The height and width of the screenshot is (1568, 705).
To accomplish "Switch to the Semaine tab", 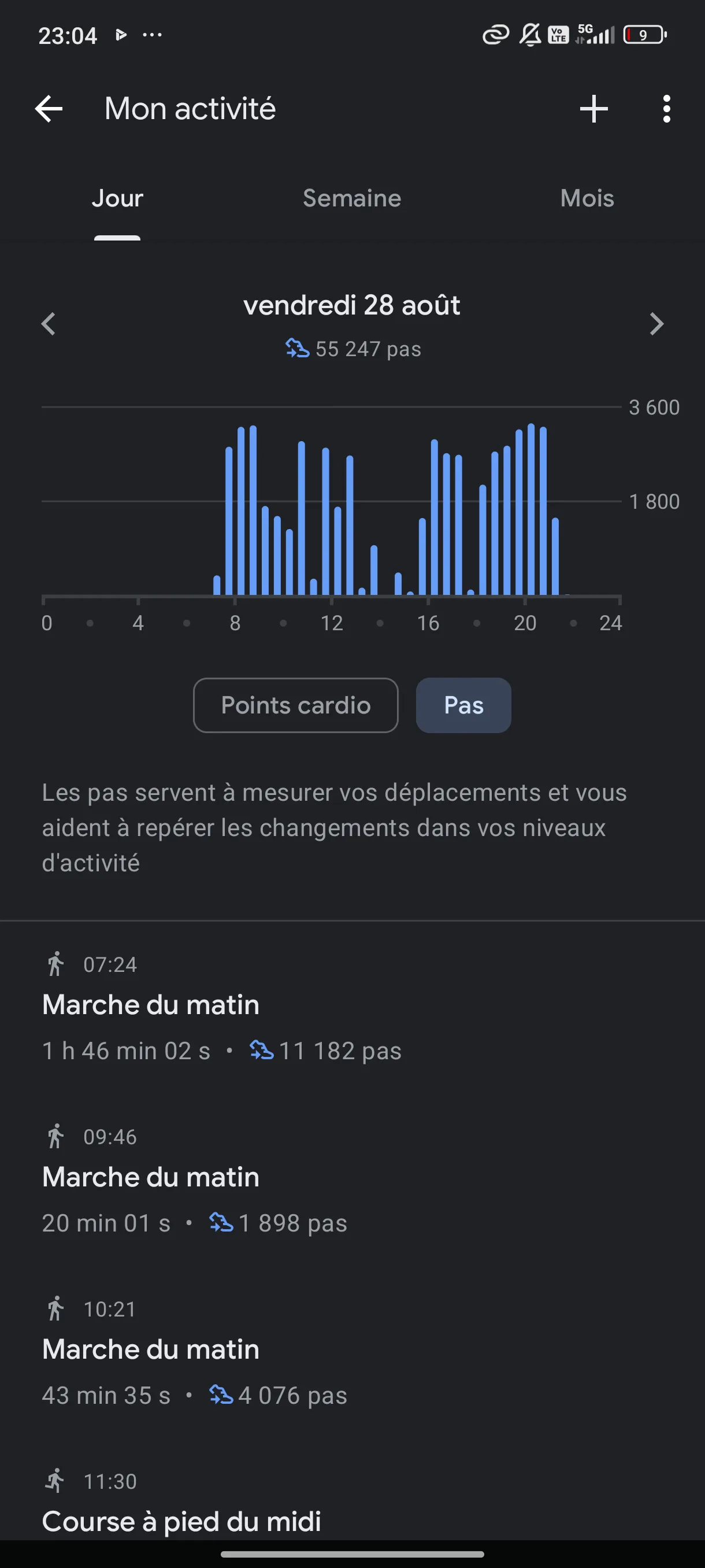I will pyautogui.click(x=351, y=198).
